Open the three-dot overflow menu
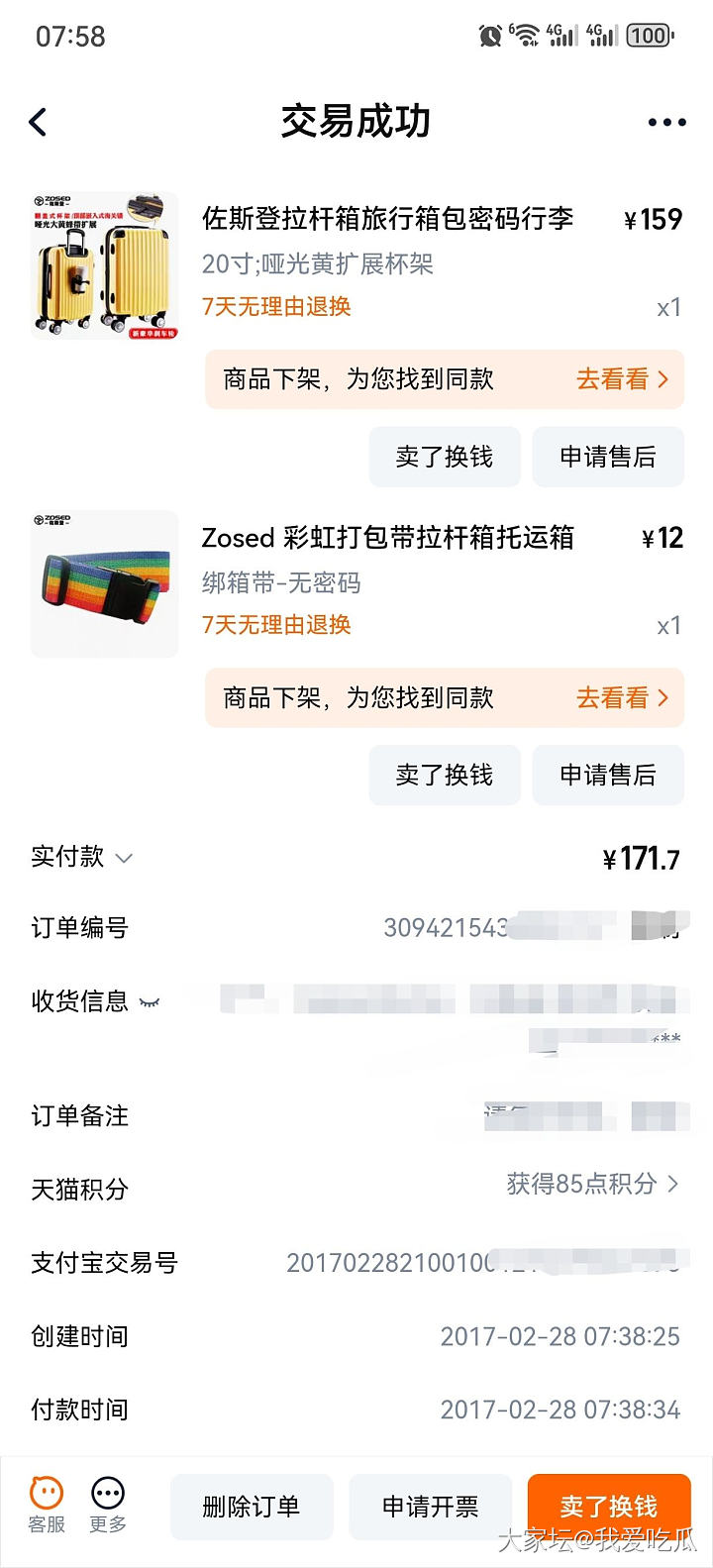This screenshot has width=713, height=1568. pyautogui.click(x=666, y=123)
